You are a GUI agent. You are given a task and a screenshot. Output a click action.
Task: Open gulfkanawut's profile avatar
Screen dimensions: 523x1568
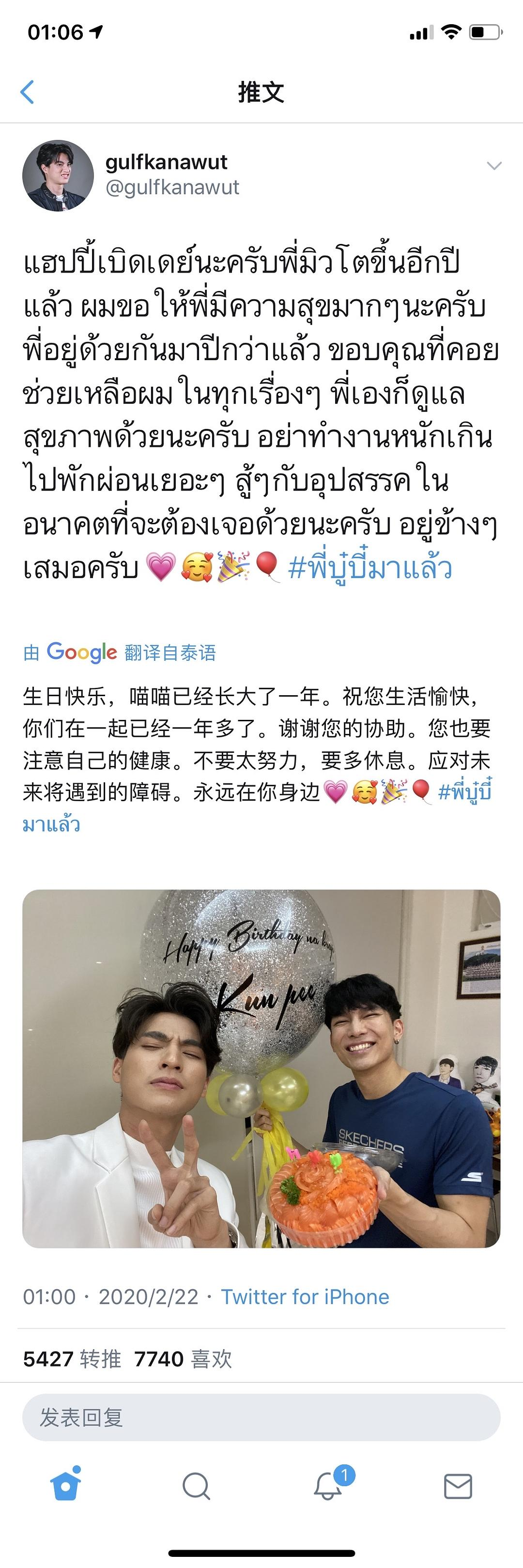58,176
